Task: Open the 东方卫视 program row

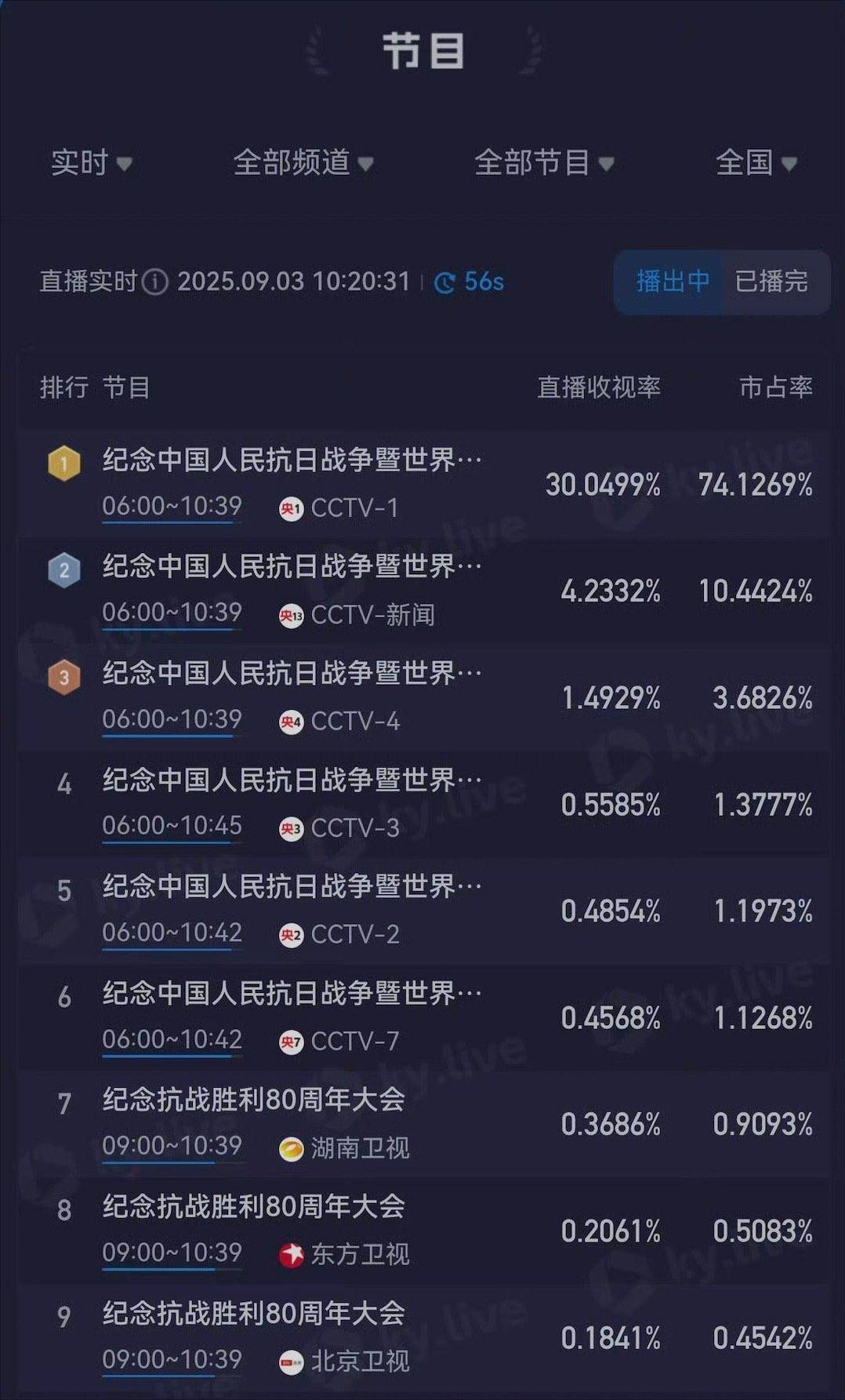Action: [423, 1231]
